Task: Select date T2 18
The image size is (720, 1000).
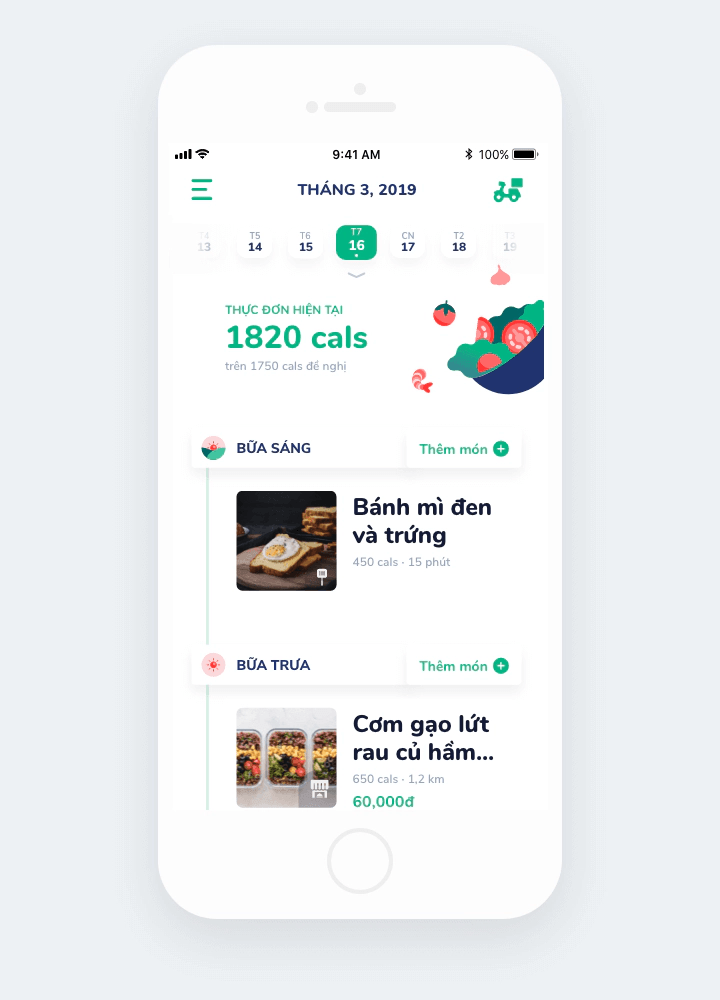Action: click(x=459, y=243)
